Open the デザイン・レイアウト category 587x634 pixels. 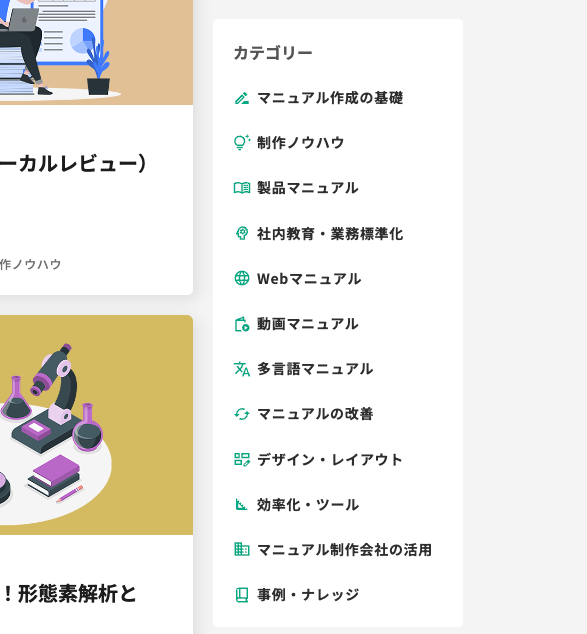click(319, 460)
